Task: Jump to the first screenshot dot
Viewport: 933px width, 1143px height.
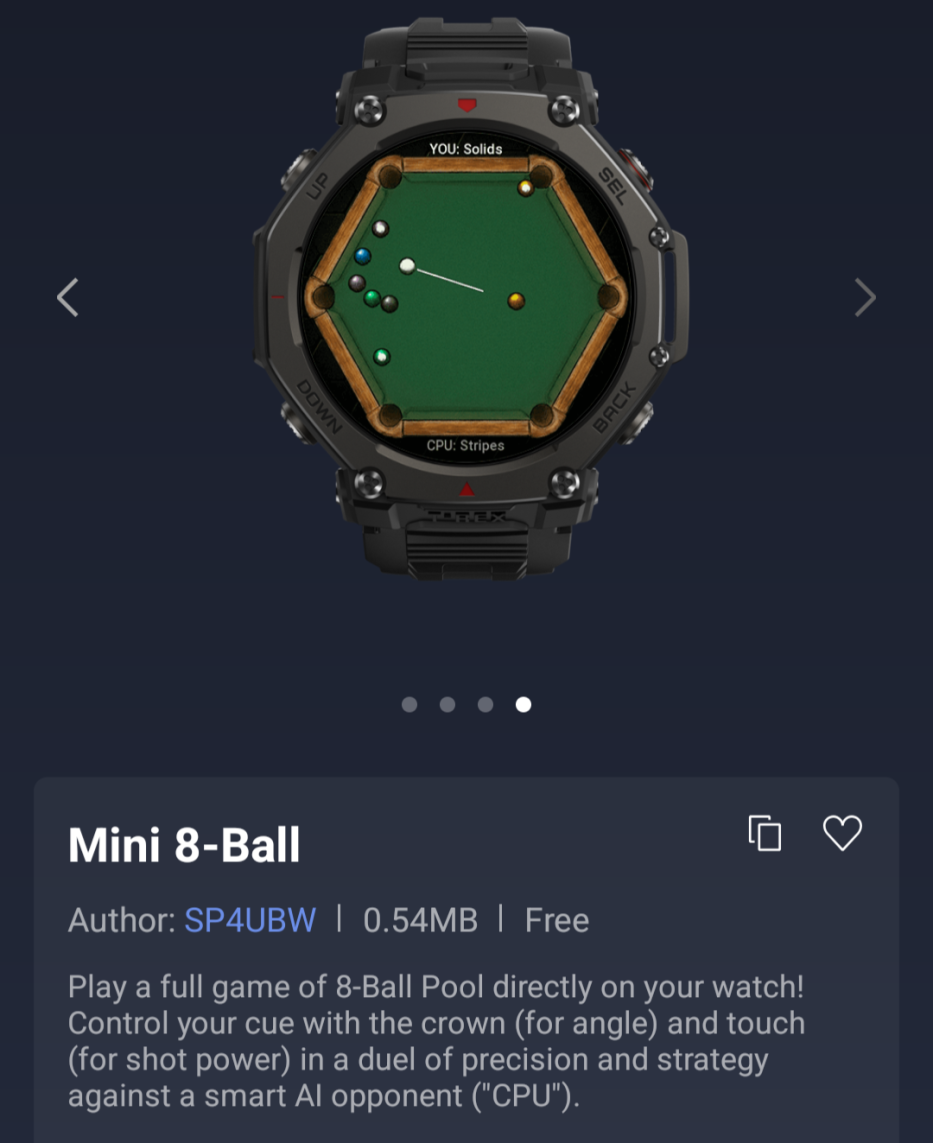Action: click(409, 704)
